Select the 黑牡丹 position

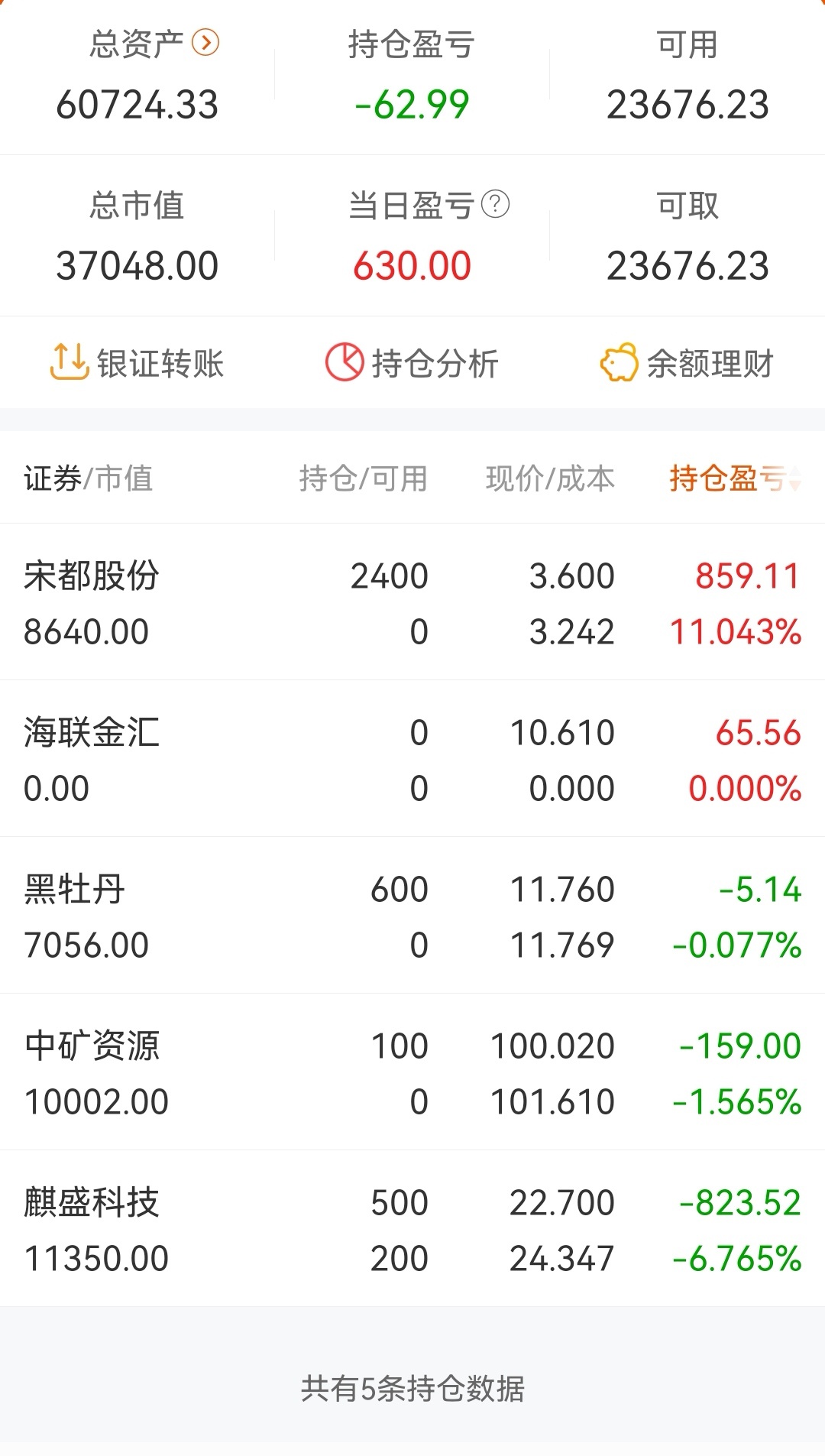(x=412, y=916)
